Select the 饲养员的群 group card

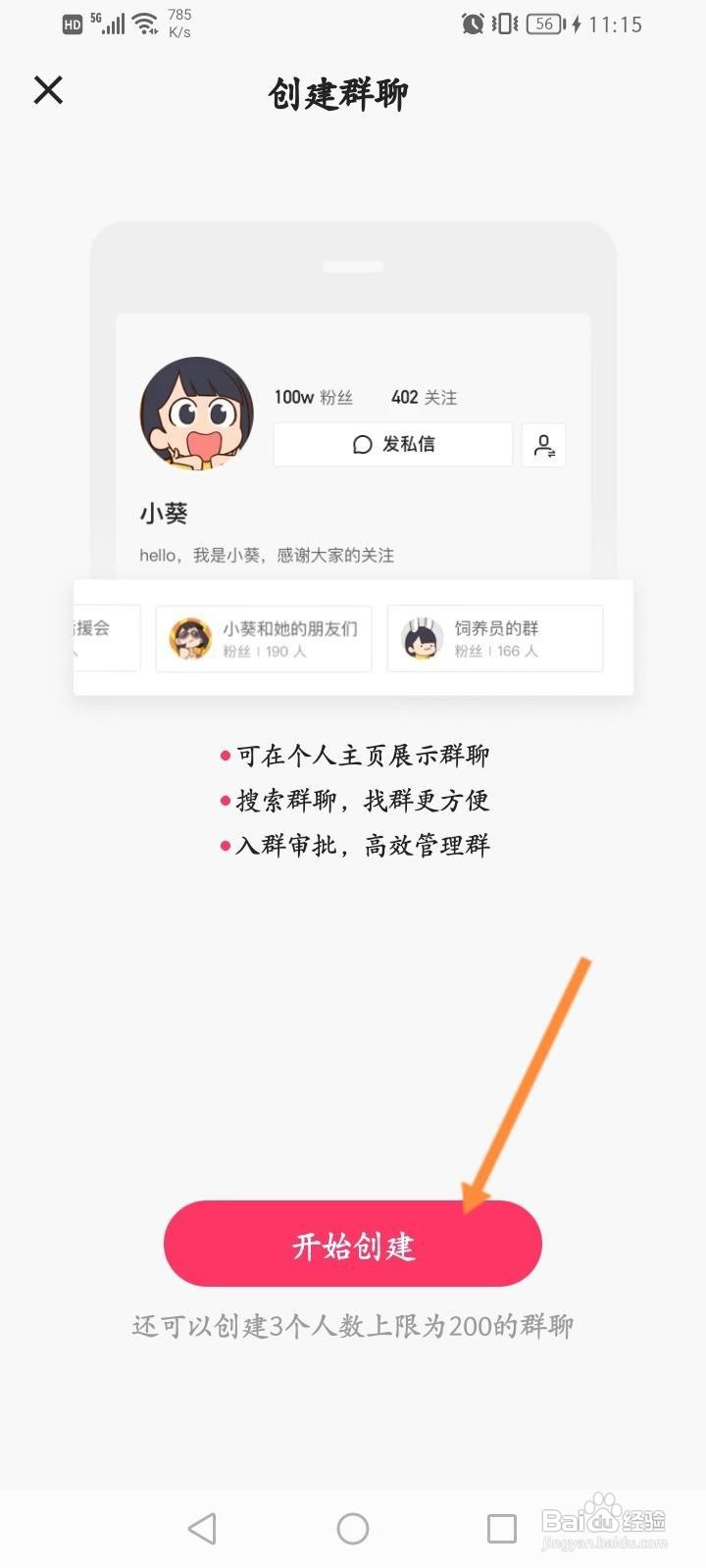pyautogui.click(x=495, y=638)
